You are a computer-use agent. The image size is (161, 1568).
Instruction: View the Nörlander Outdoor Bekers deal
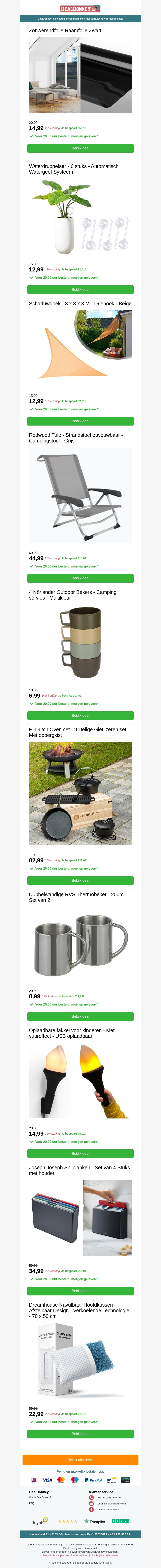coord(80,716)
